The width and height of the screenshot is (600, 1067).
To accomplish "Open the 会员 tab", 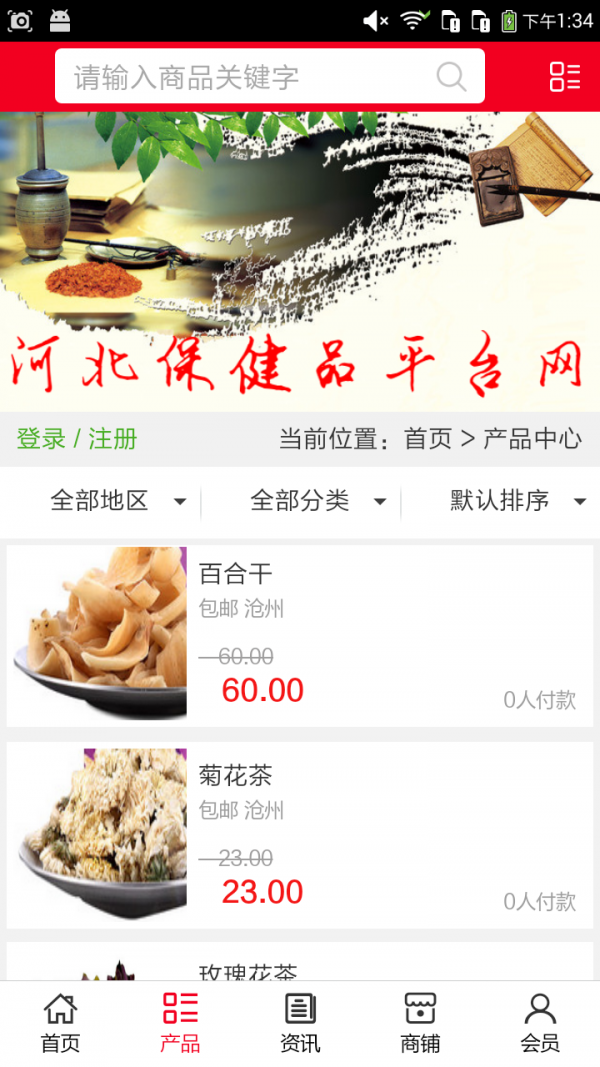I will point(540,1023).
